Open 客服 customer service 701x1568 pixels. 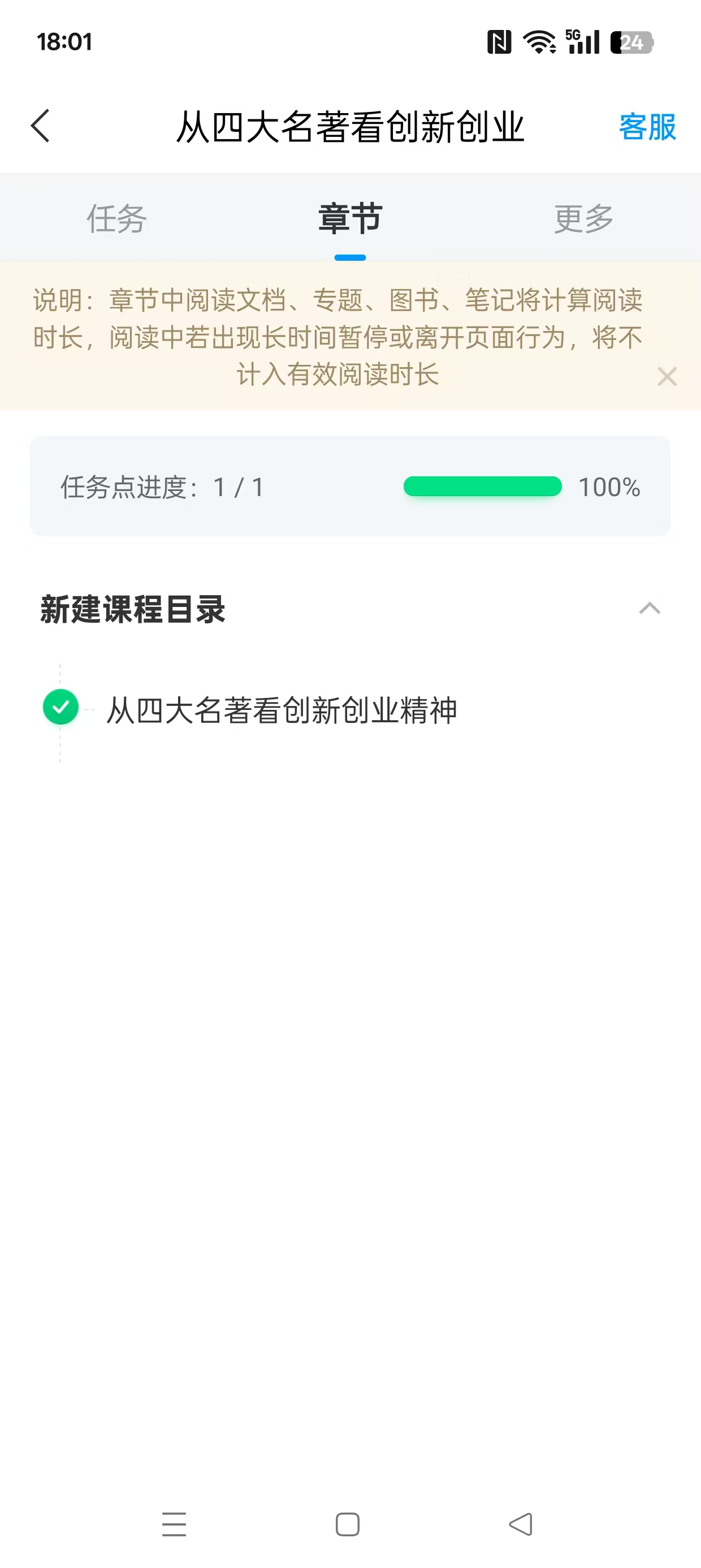click(x=647, y=127)
